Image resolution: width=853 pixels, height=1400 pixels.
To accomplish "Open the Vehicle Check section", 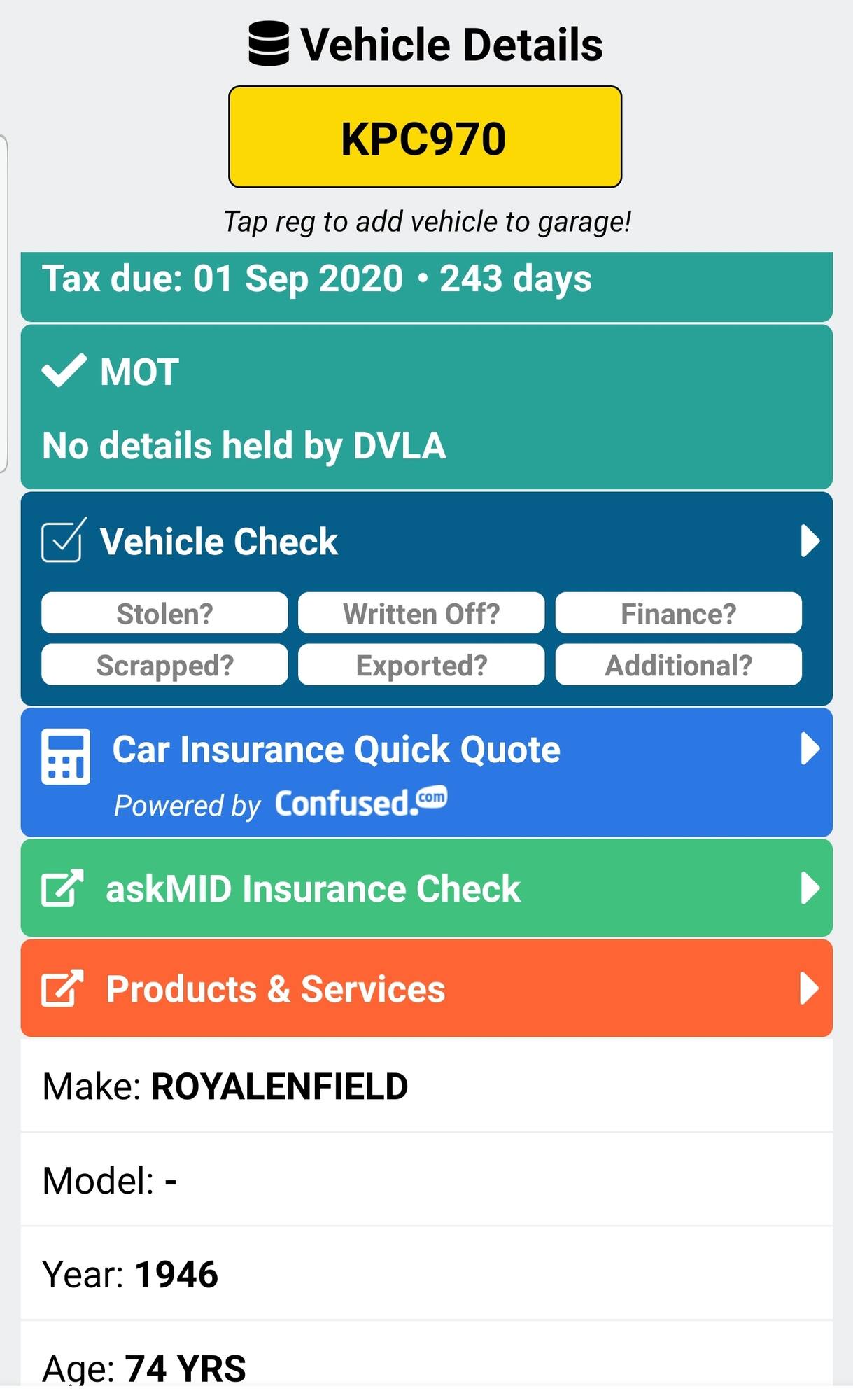I will [x=426, y=541].
